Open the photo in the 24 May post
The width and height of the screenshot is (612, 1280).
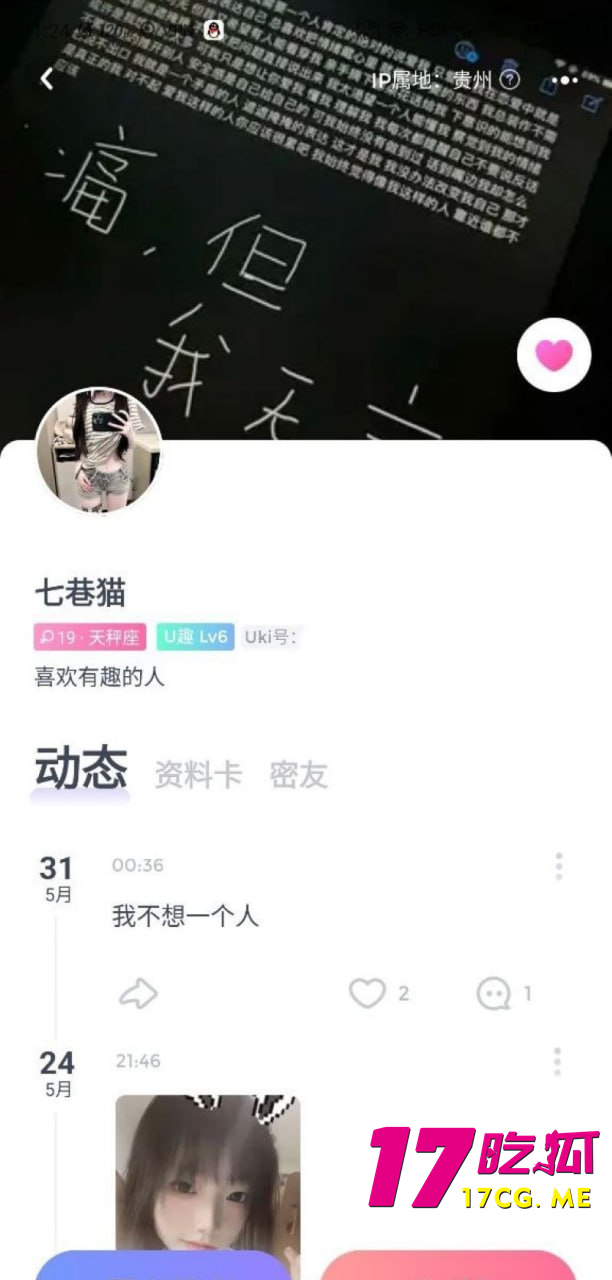coord(207,1175)
